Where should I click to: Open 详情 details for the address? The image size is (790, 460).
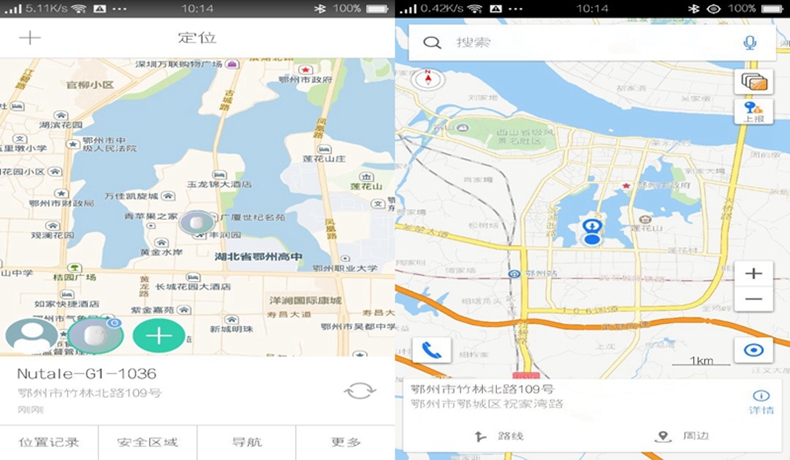(760, 402)
